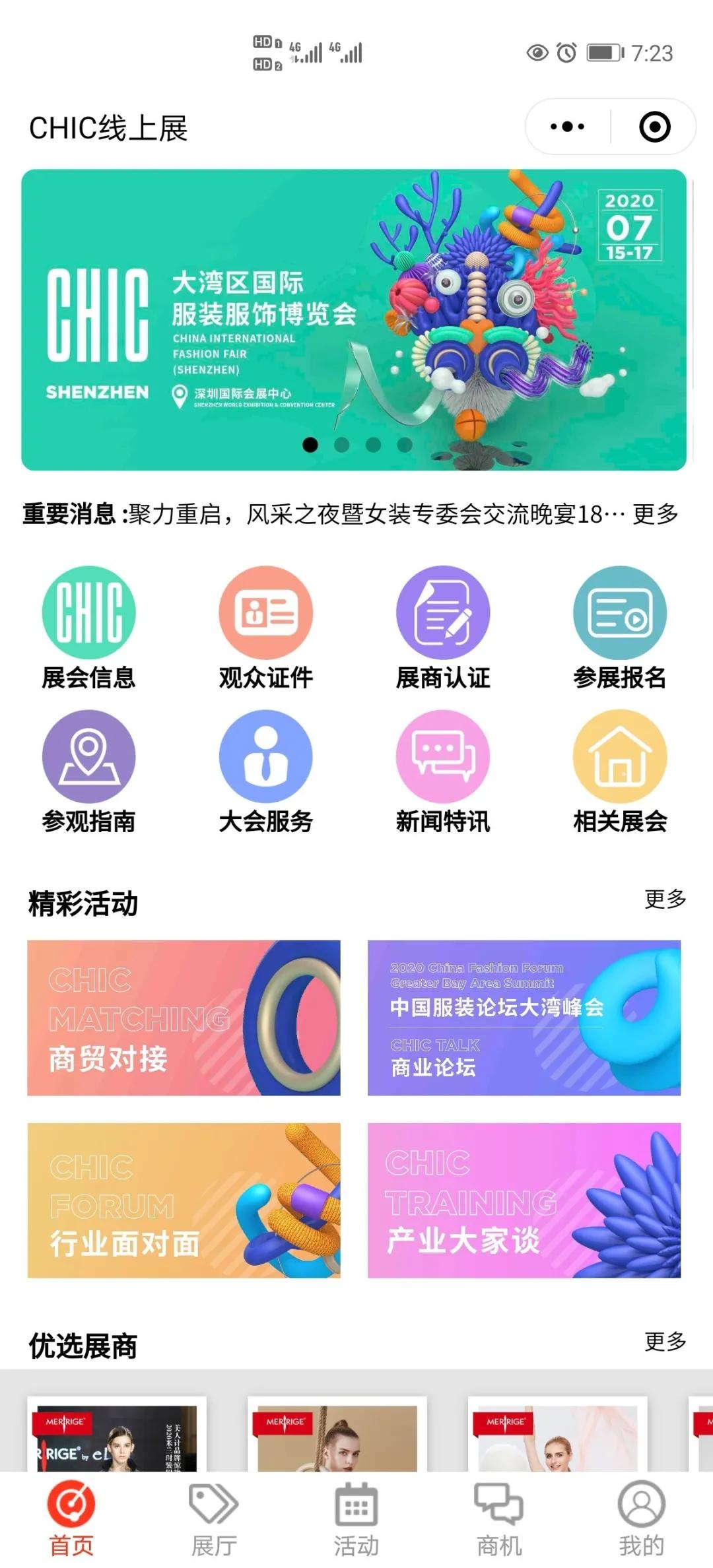
Task: Open the 行业面对面 CHIC Forum card
Action: tap(184, 1200)
